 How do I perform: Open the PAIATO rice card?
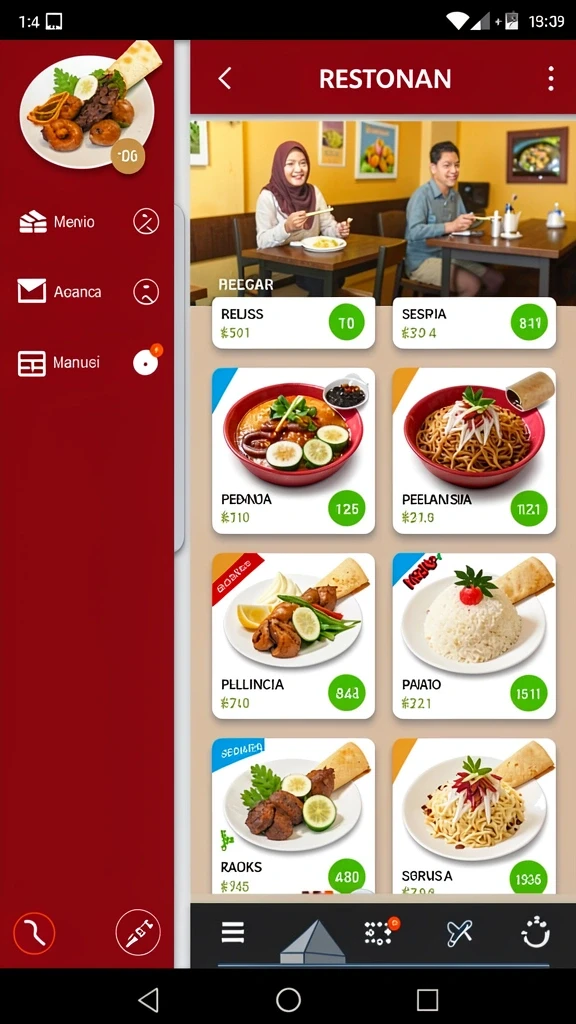[x=474, y=636]
